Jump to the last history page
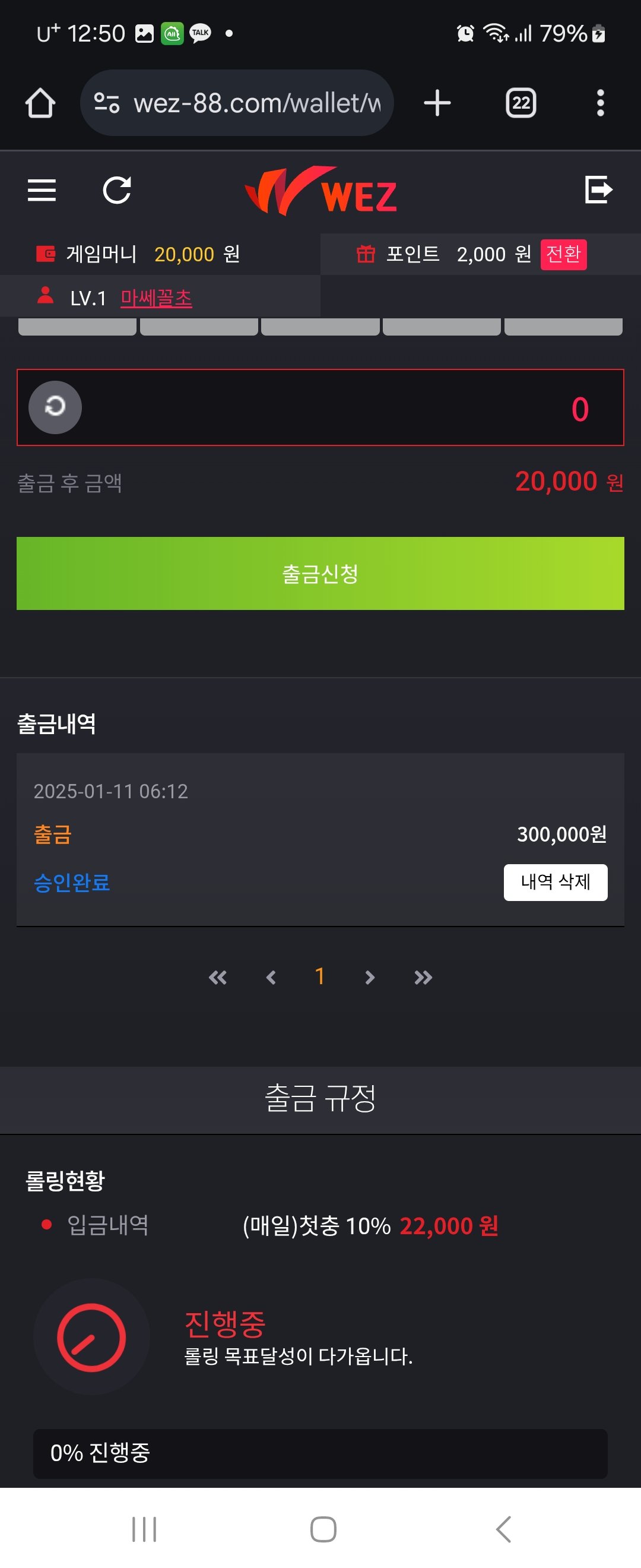 [423, 977]
